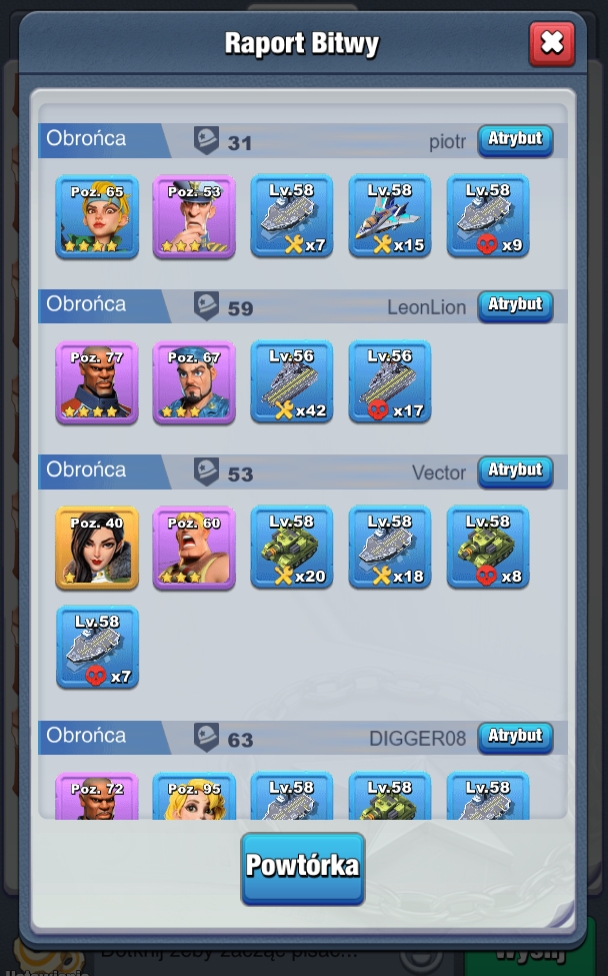Select Vector's Poz. 40 hero card
This screenshot has width=608, height=976.
(x=96, y=548)
